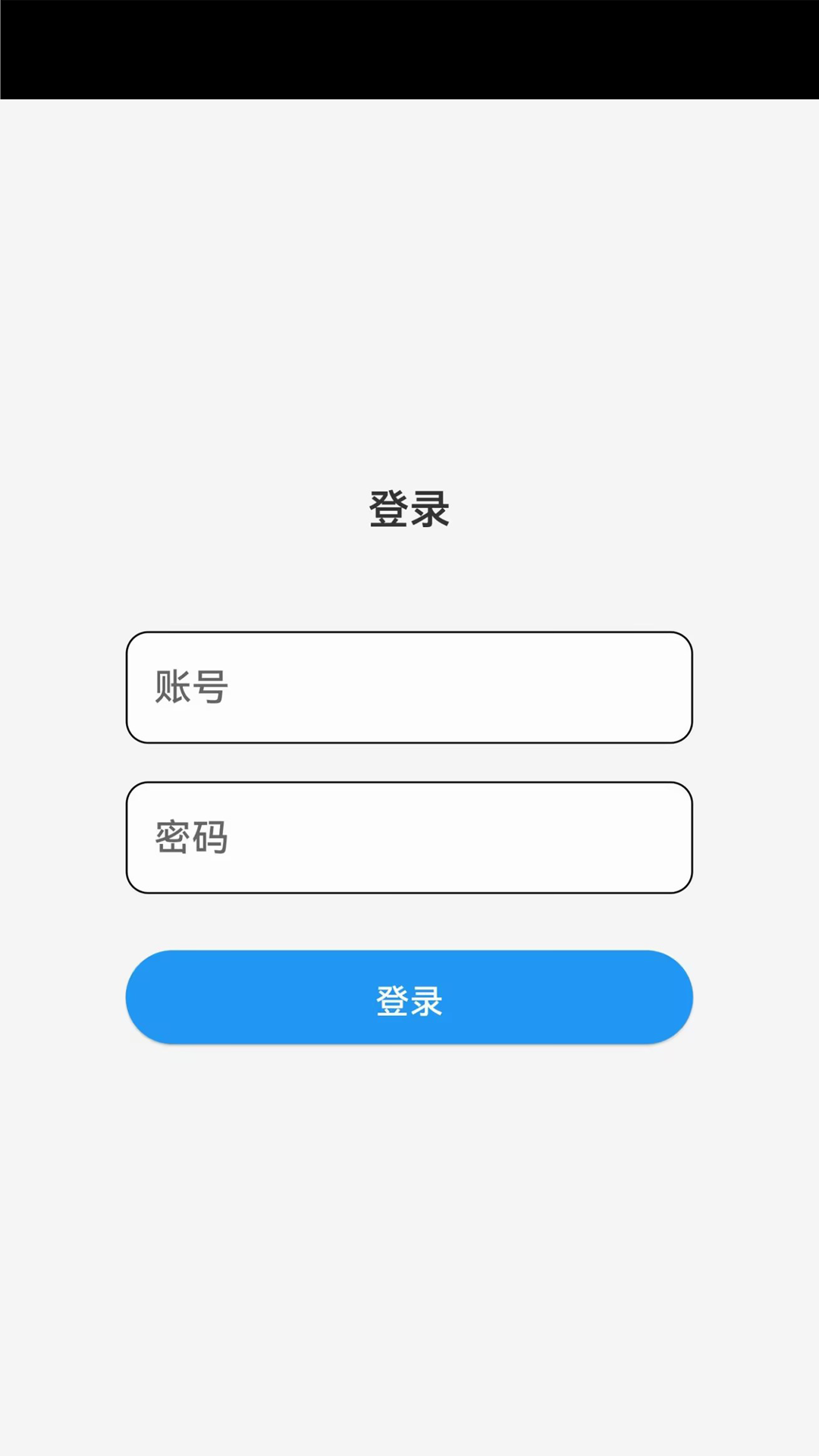Click inside the 账号 placeholder text
The width and height of the screenshot is (819, 1456).
tap(190, 686)
